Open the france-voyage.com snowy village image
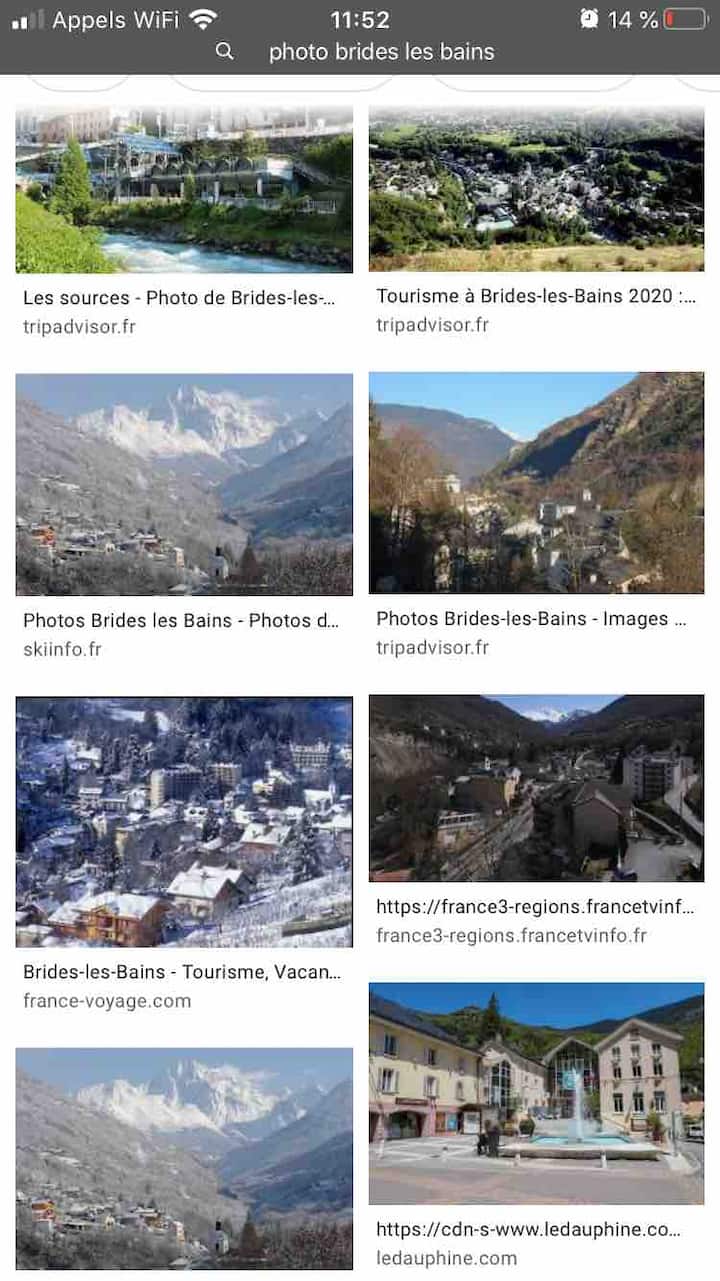The width and height of the screenshot is (720, 1281). click(x=184, y=822)
